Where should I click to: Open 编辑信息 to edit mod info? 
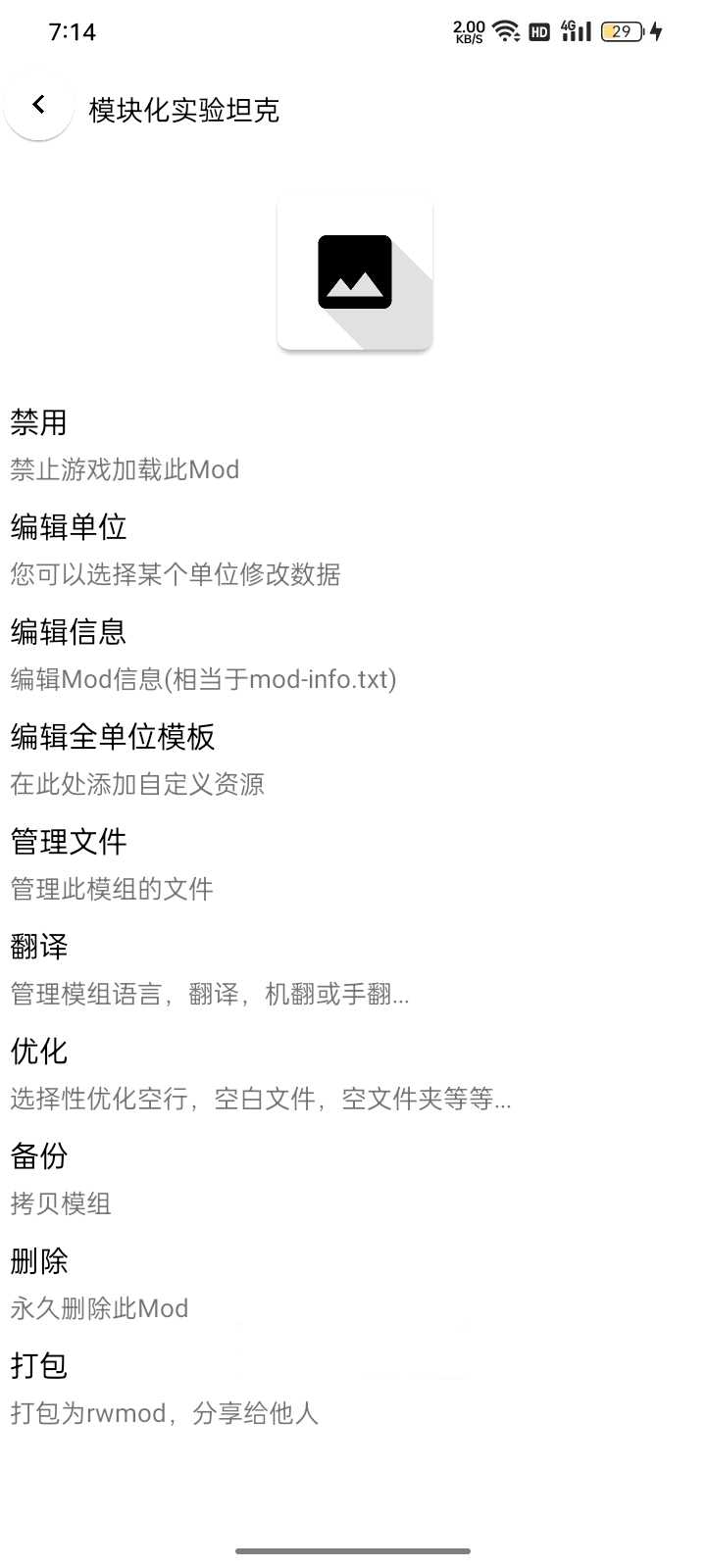point(353,655)
